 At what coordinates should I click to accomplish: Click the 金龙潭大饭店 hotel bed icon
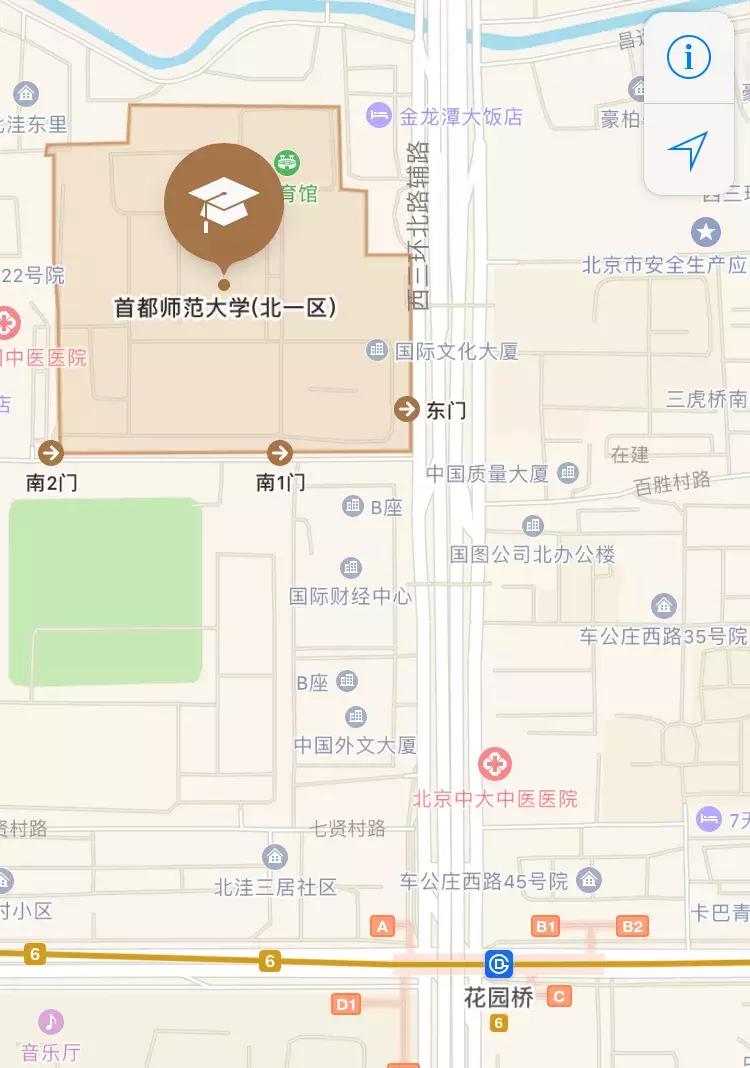(x=378, y=114)
